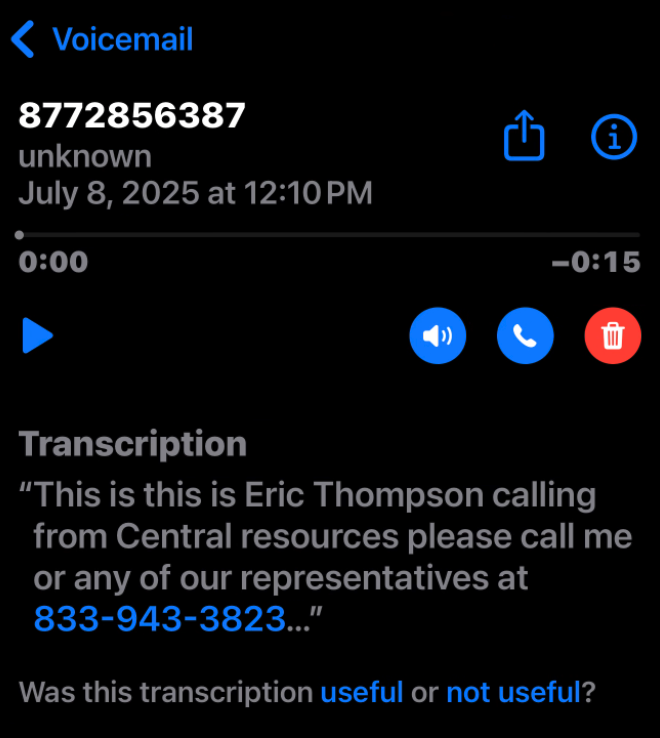
Task: Play the voicemail message
Action: coord(37,336)
